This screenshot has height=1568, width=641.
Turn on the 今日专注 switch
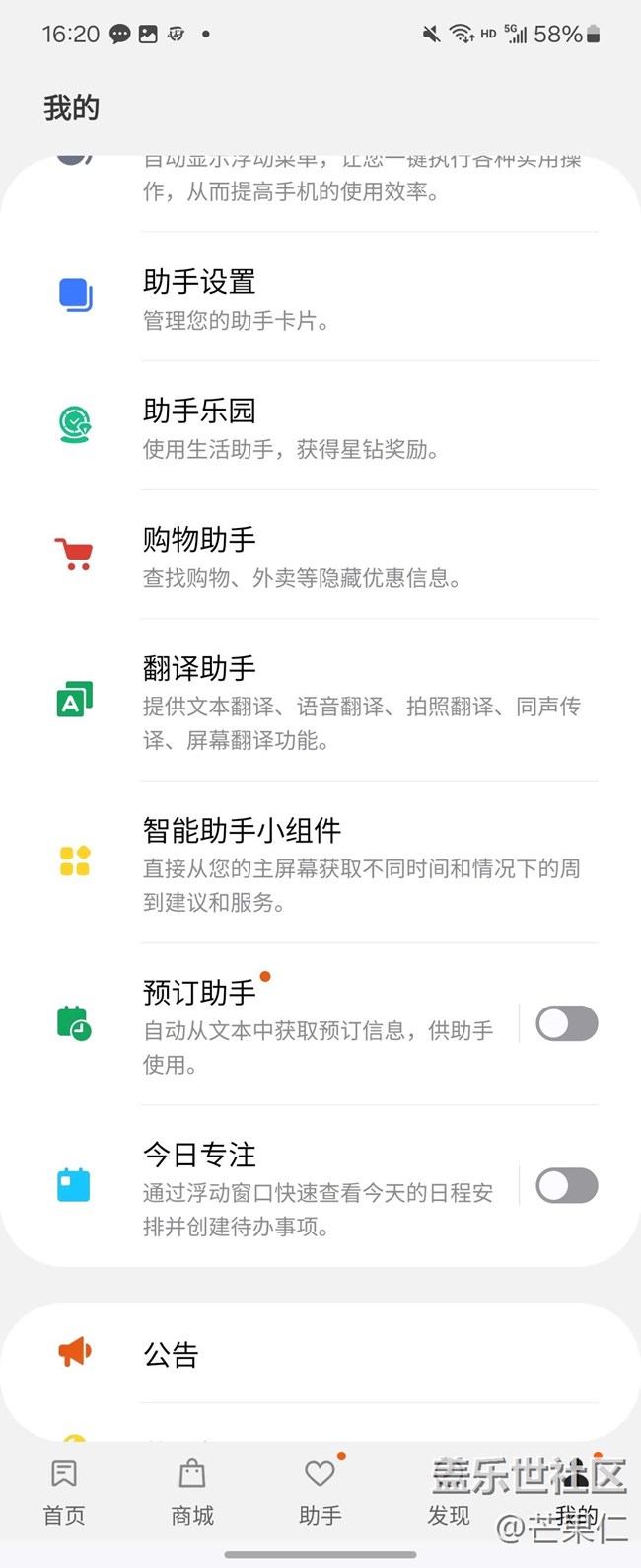[566, 1186]
